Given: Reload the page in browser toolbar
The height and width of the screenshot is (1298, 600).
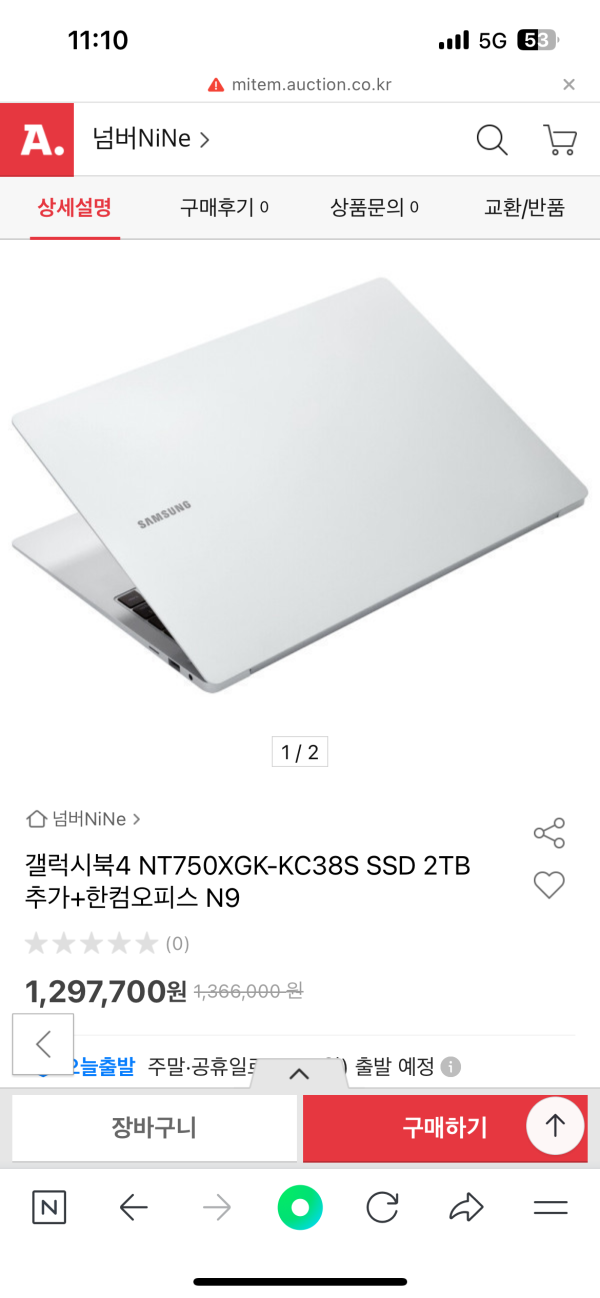Looking at the screenshot, I should click(383, 1208).
